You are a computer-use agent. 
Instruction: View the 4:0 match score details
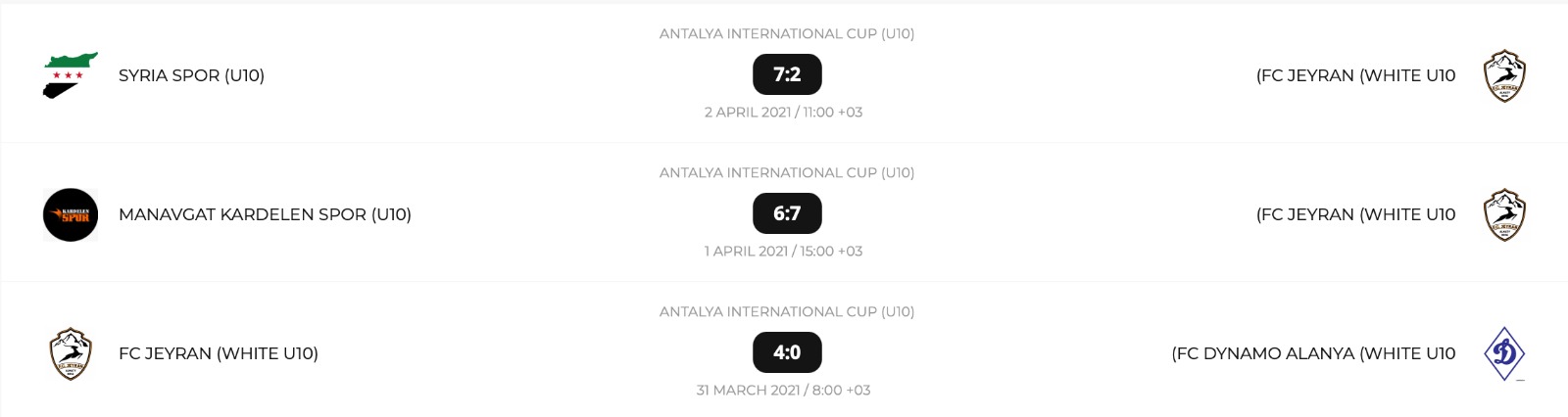point(787,352)
